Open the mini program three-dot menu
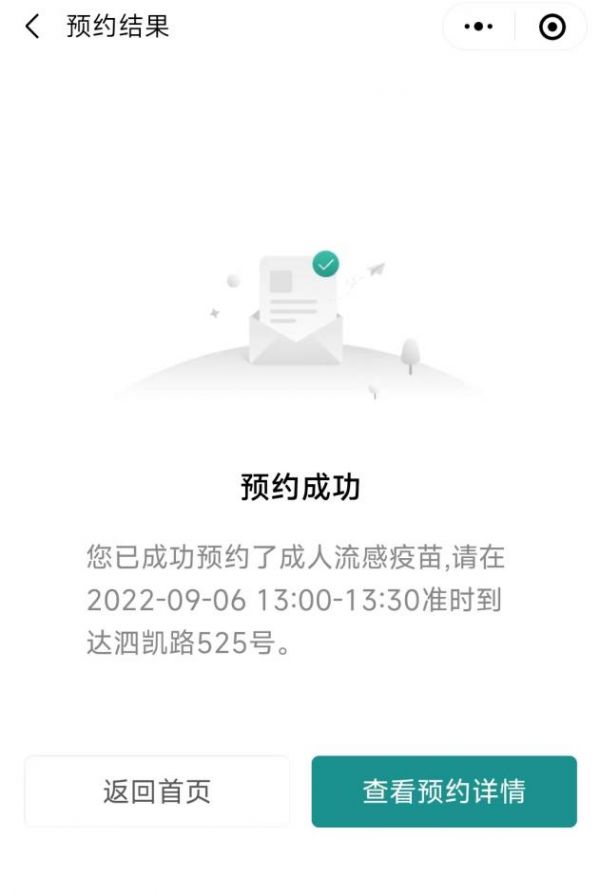The image size is (600, 893). [x=479, y=28]
